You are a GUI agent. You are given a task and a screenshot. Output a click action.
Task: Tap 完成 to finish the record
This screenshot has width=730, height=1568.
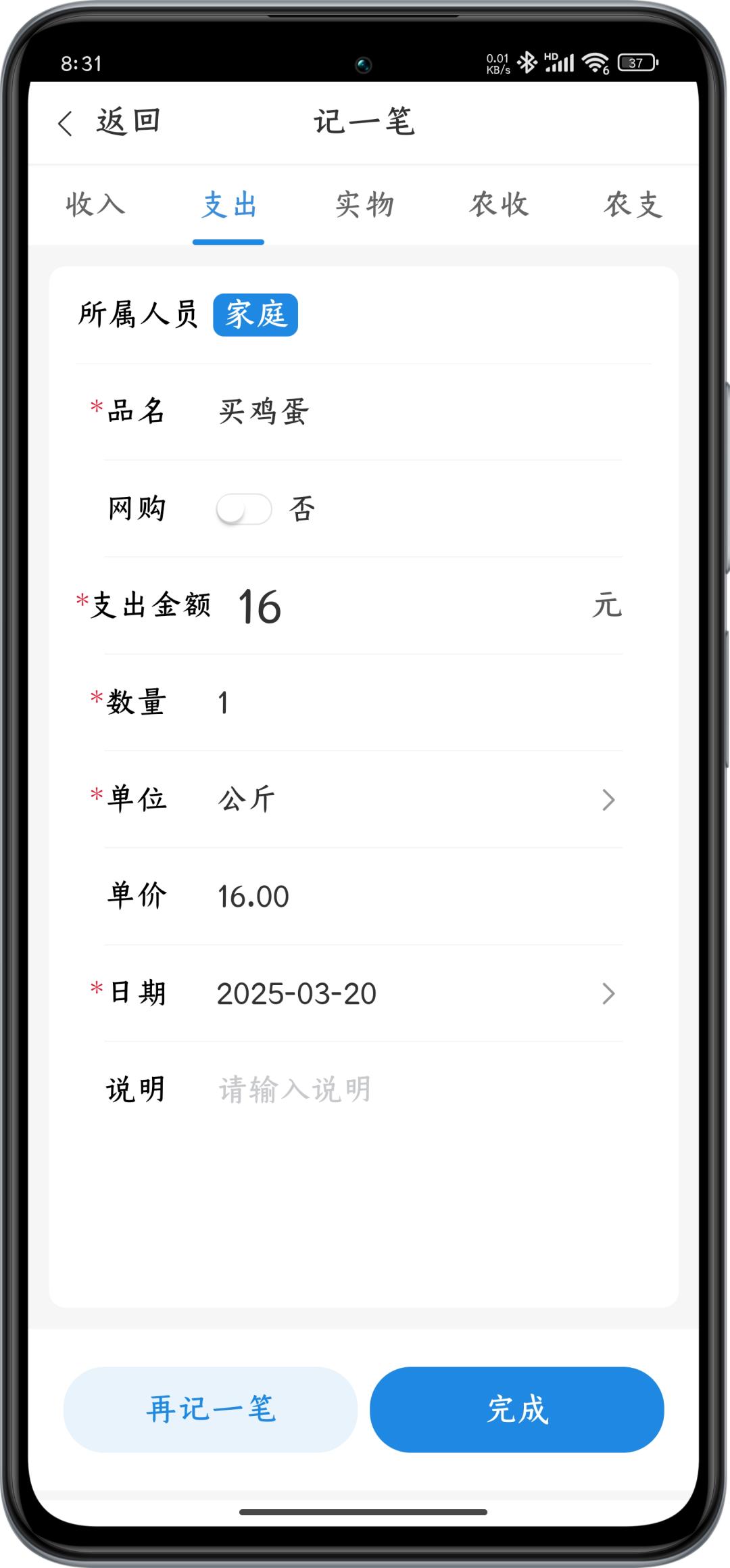517,1410
